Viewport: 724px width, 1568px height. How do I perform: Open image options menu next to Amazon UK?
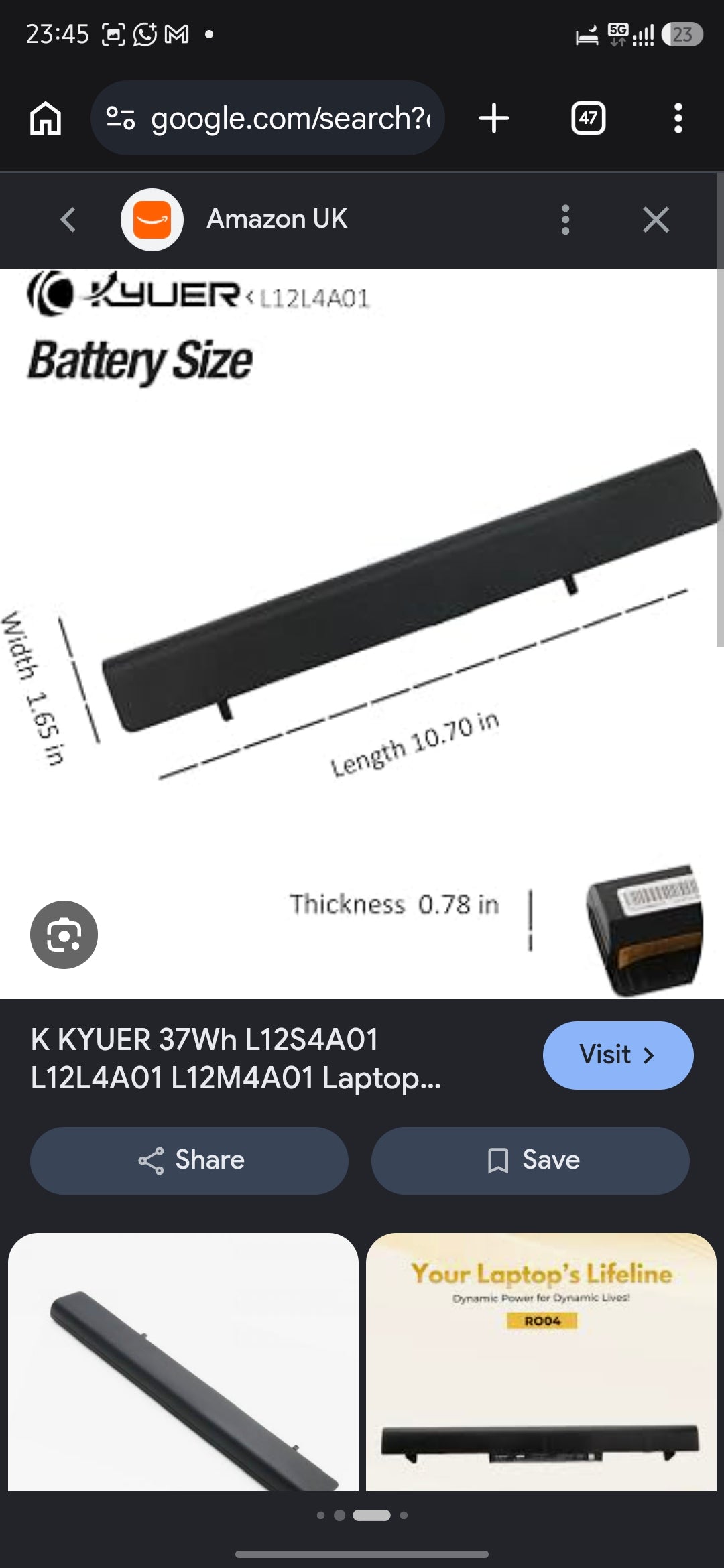tap(565, 219)
